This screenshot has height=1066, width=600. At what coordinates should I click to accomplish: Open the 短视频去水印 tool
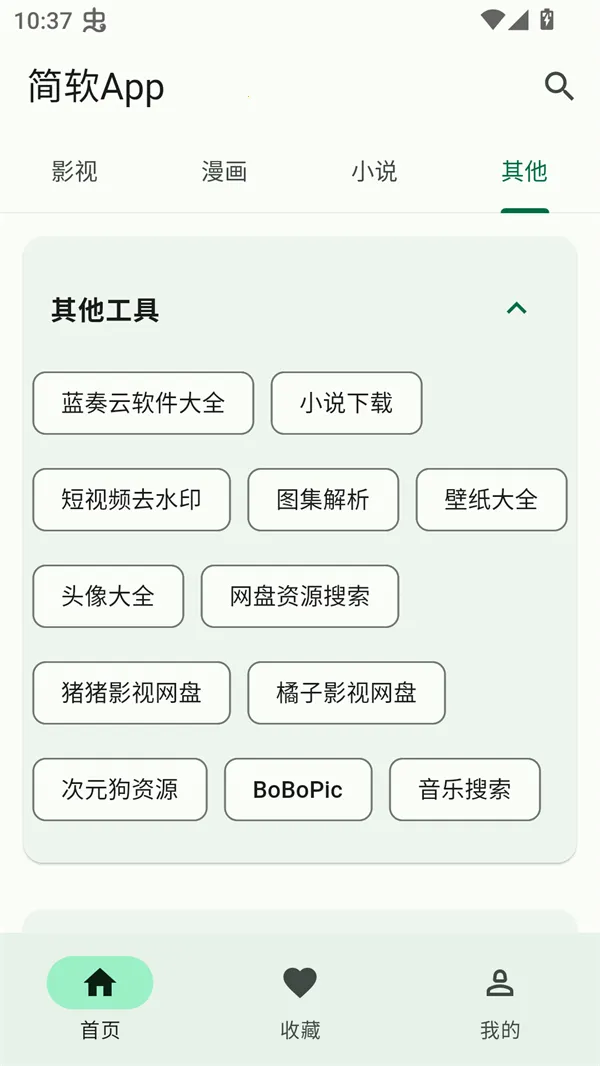(131, 499)
